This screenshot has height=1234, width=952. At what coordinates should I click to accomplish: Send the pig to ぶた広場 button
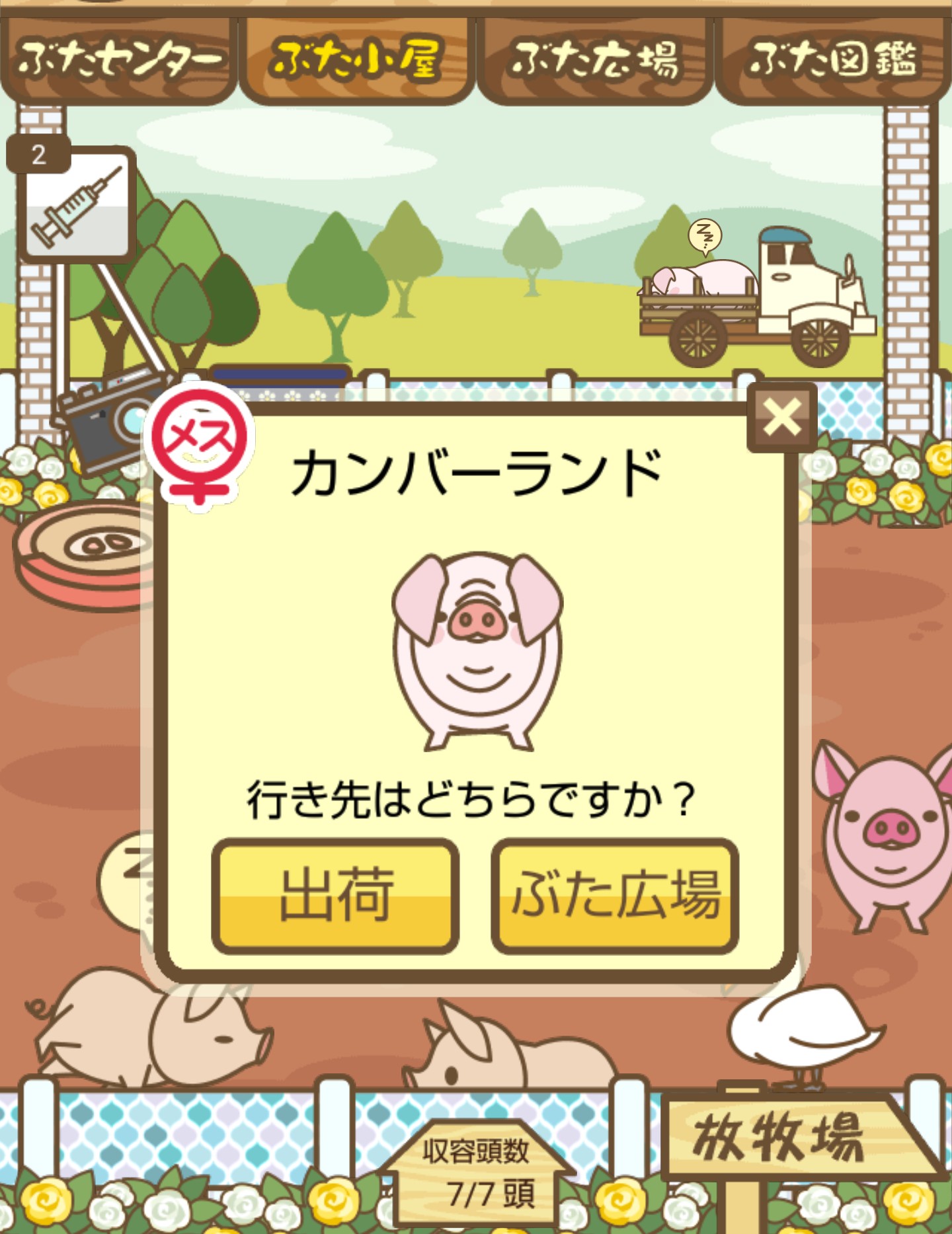[615, 896]
